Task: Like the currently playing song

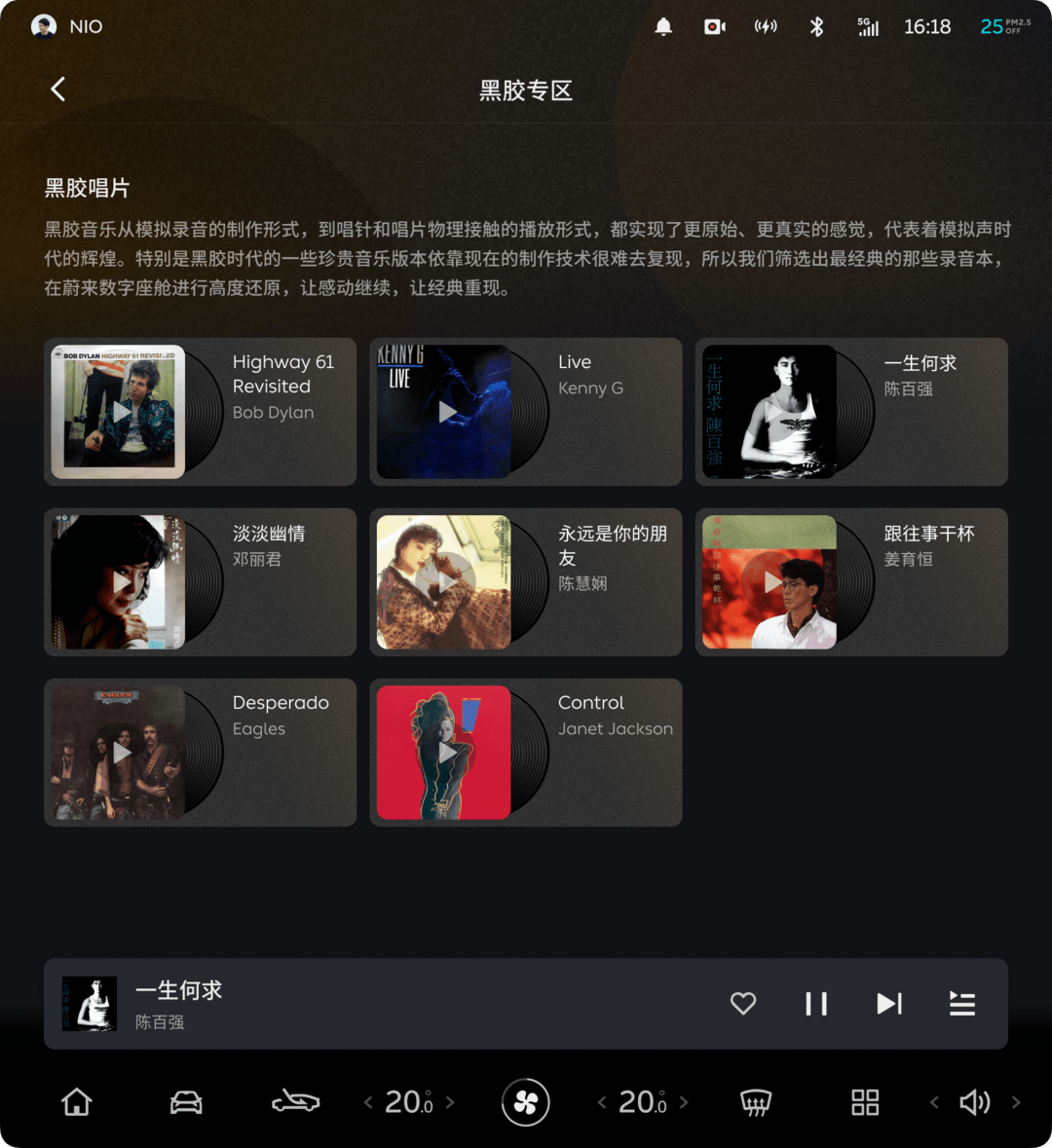Action: [x=743, y=1004]
